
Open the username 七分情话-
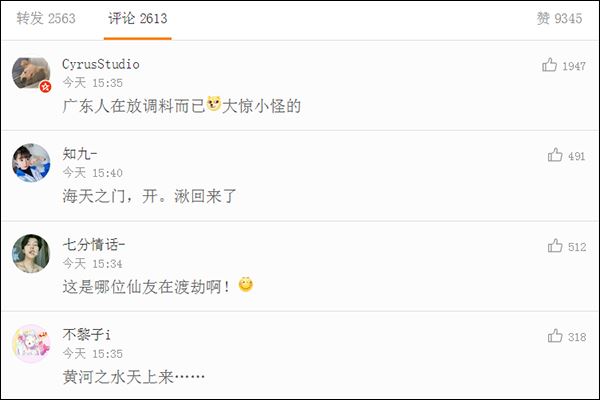[94, 245]
